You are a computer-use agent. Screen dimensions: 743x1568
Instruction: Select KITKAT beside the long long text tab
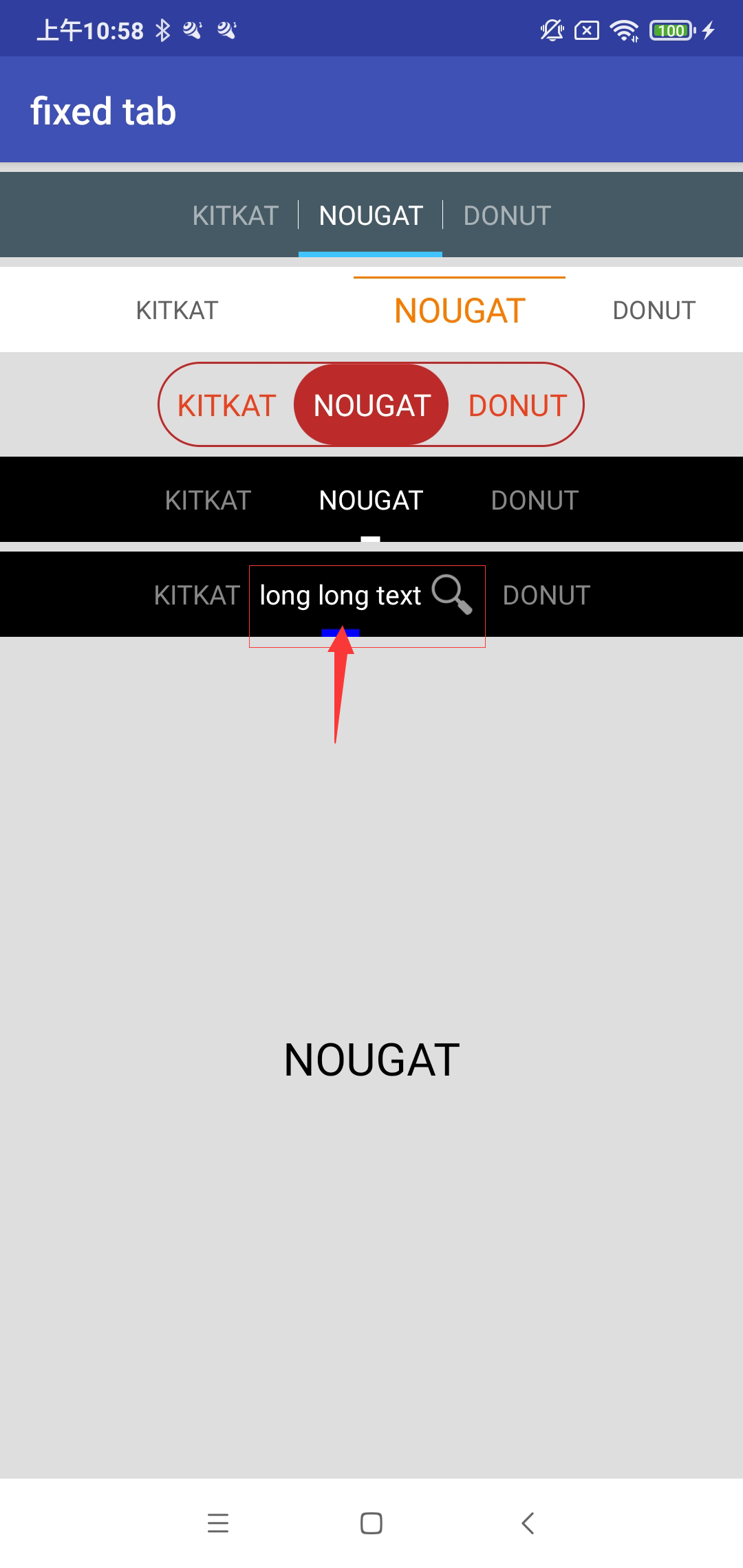[197, 596]
